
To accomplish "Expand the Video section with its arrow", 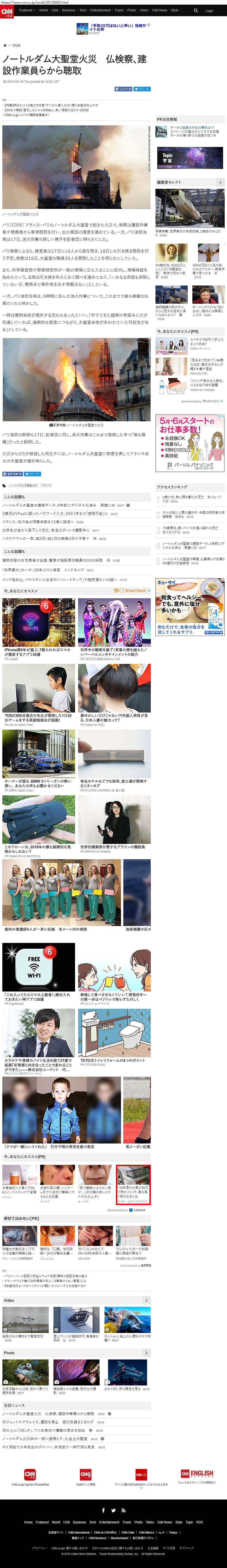I will pyautogui.click(x=146, y=1300).
